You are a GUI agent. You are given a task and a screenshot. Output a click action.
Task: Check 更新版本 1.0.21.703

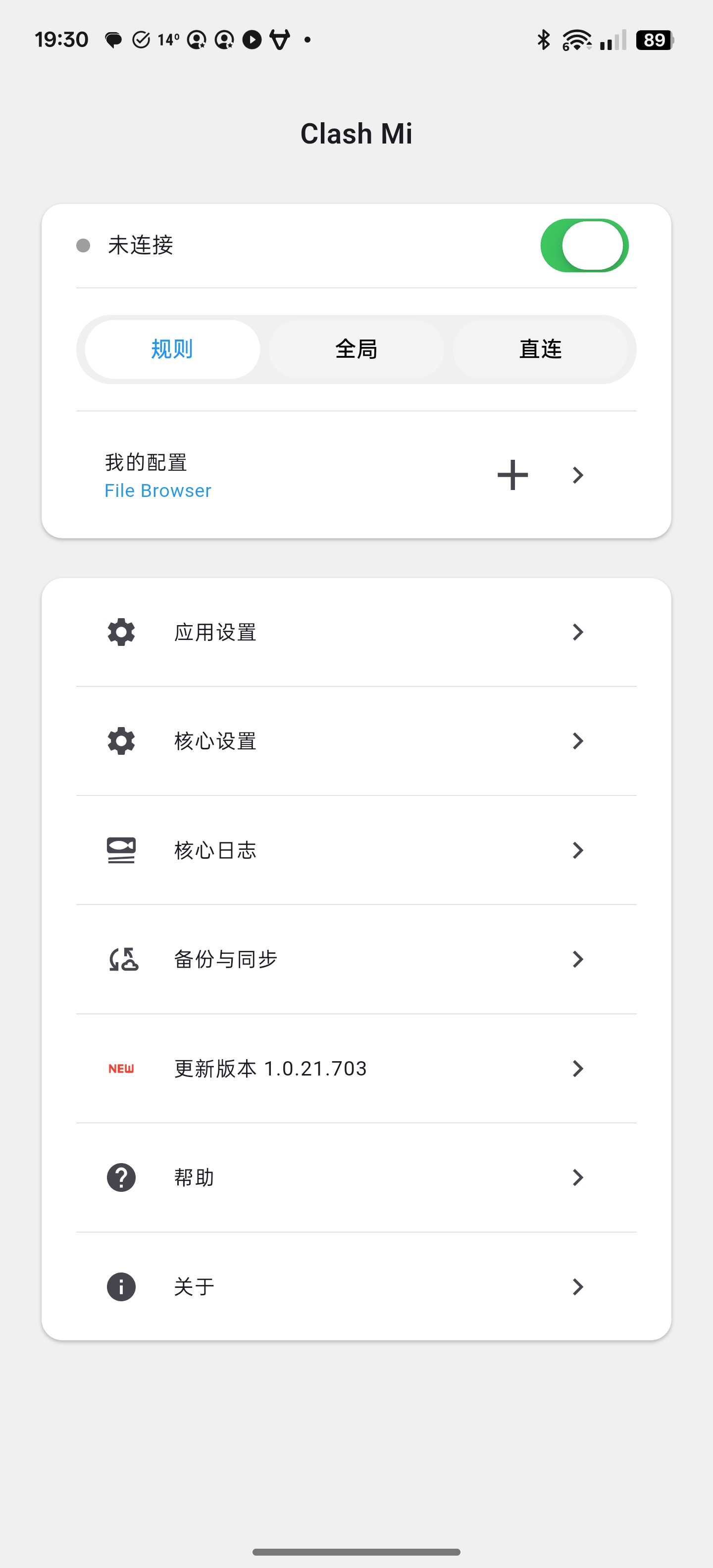[x=356, y=1068]
